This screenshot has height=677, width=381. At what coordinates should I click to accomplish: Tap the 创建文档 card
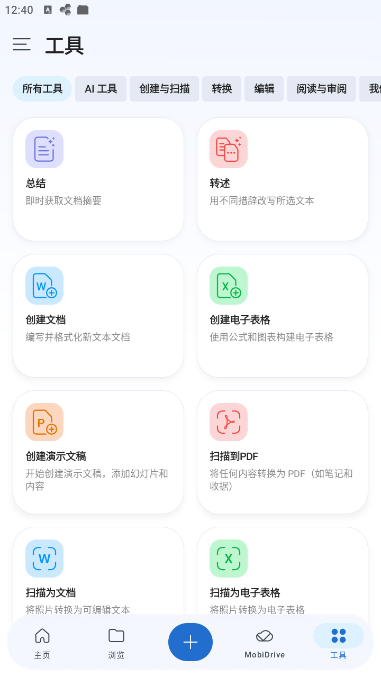[98, 316]
